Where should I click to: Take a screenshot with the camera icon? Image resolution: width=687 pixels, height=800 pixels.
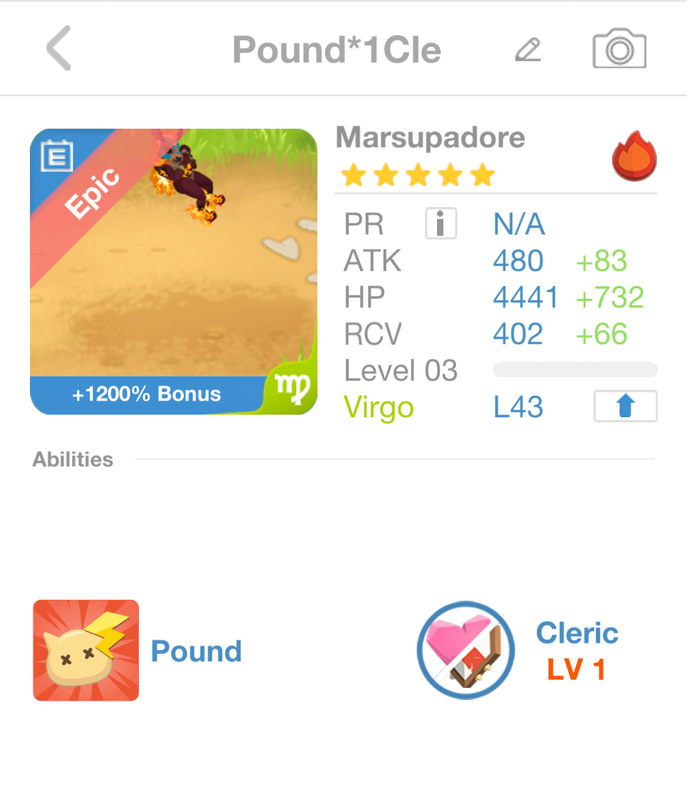pos(619,49)
